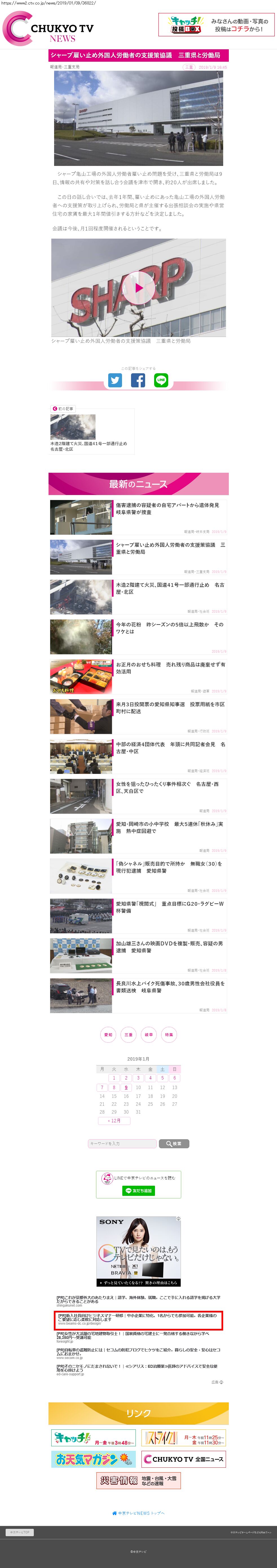Show the 特集 category
Viewport: 277px width, 1568px height.
[169, 1034]
